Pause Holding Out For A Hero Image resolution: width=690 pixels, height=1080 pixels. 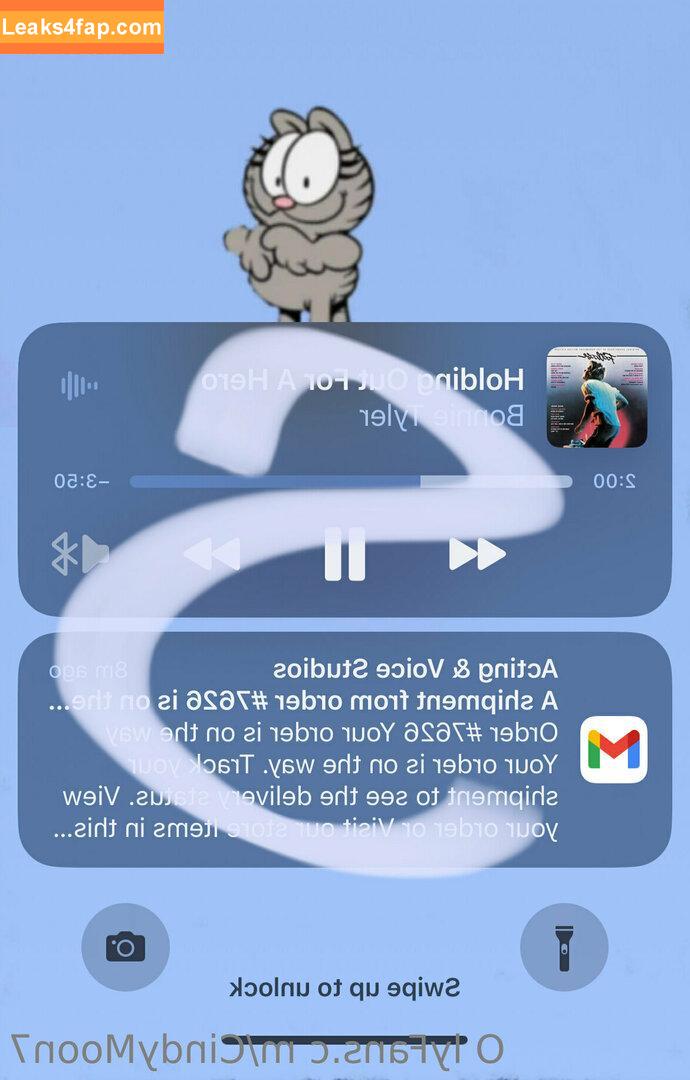click(344, 553)
